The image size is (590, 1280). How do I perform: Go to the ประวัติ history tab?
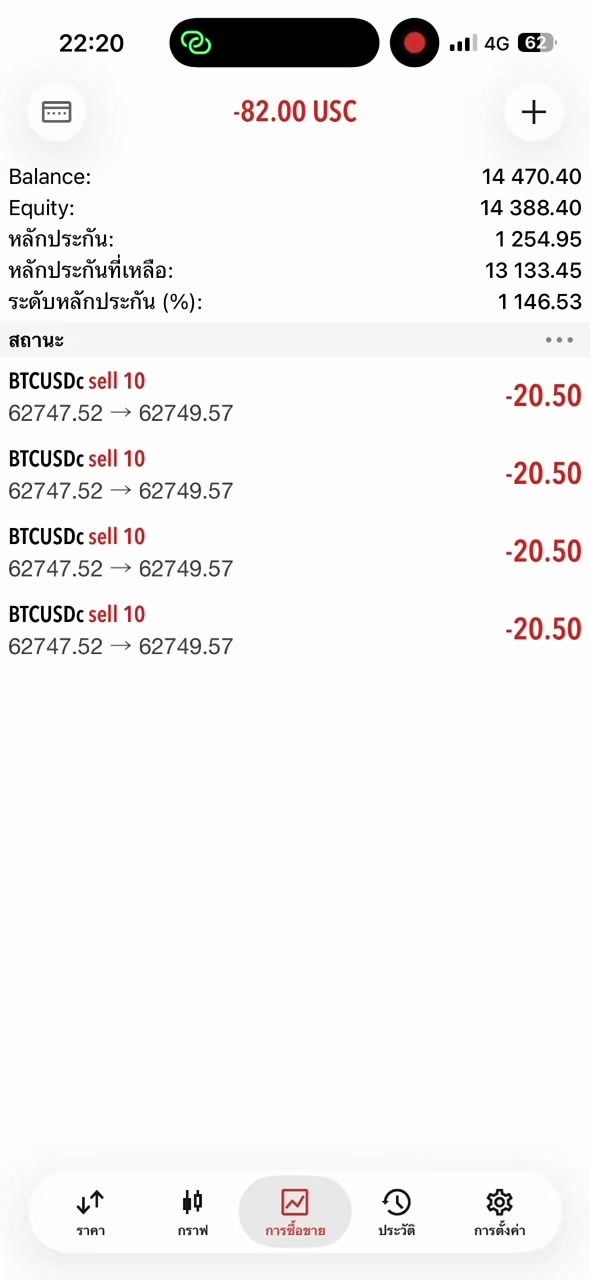click(x=397, y=1213)
